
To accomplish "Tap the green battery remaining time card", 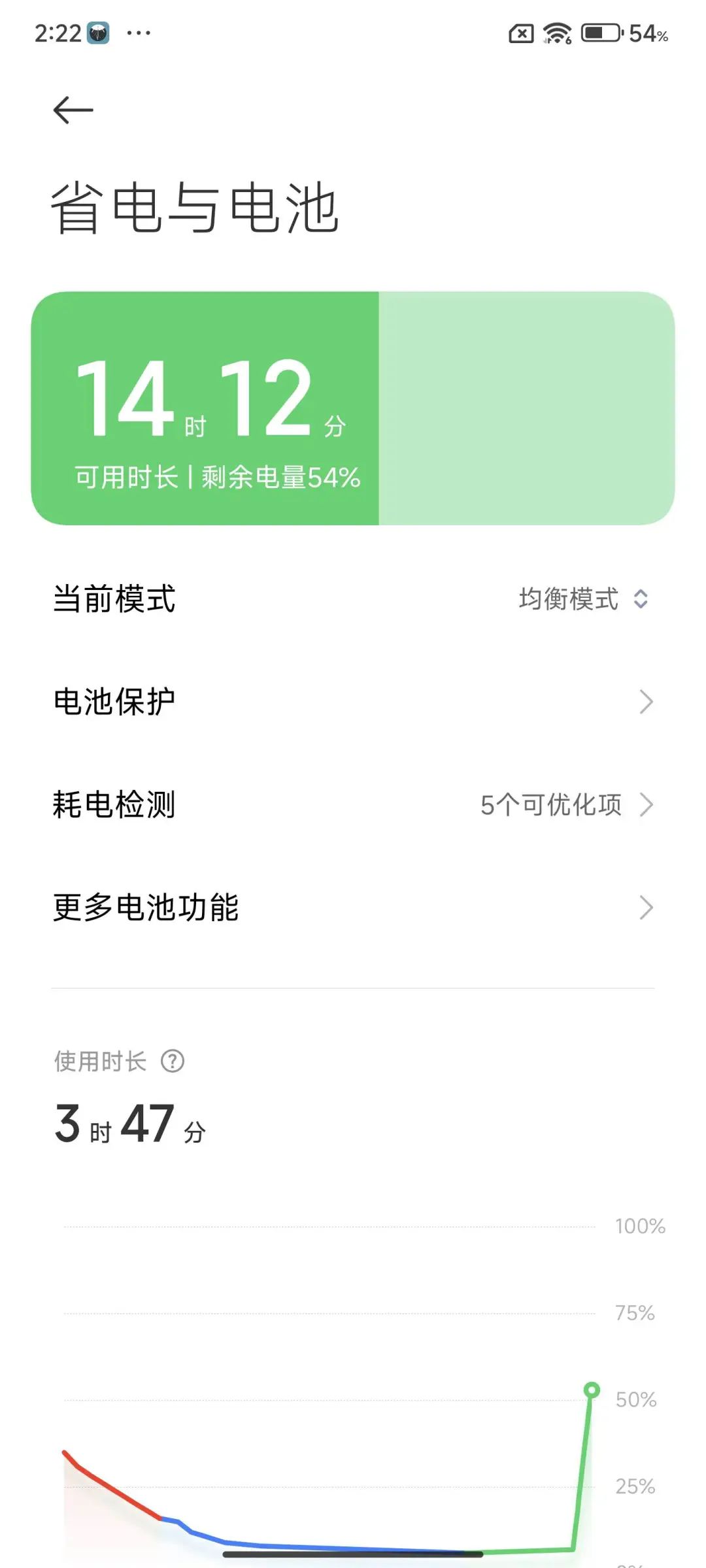I will pyautogui.click(x=353, y=408).
